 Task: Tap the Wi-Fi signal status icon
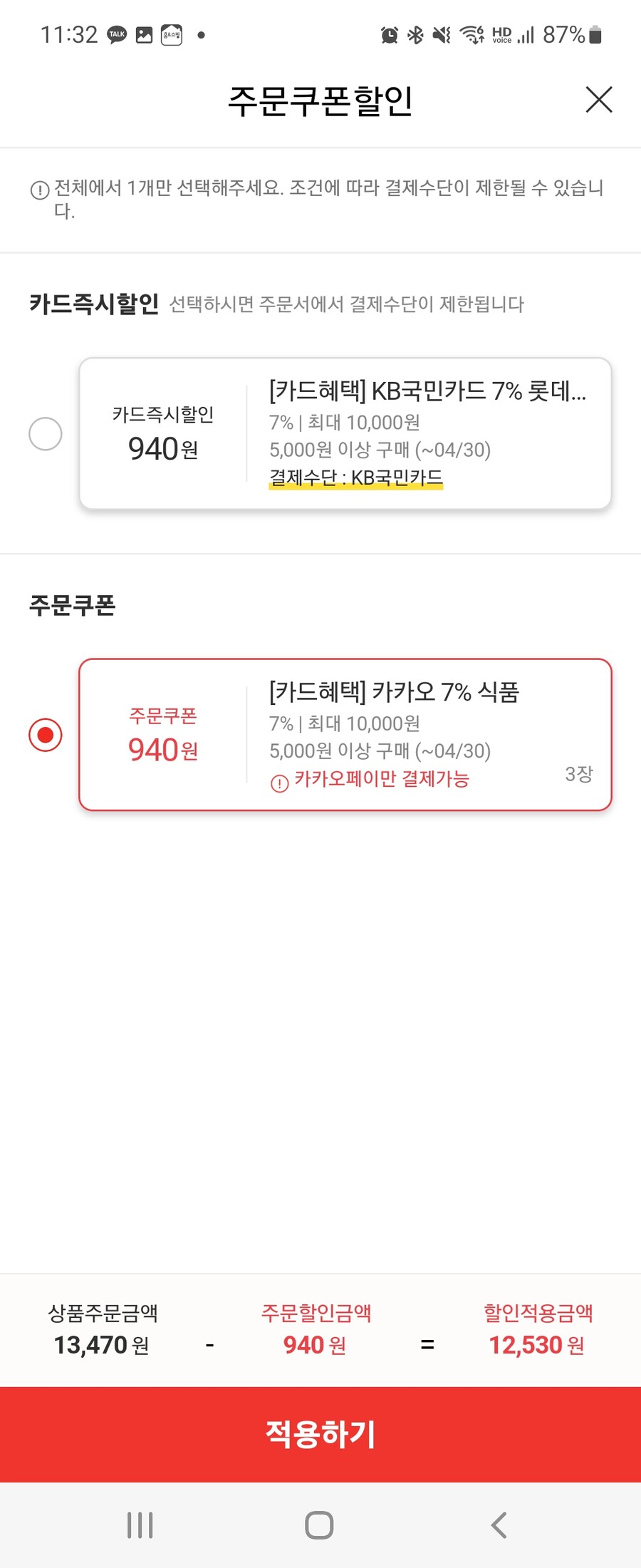point(471,33)
